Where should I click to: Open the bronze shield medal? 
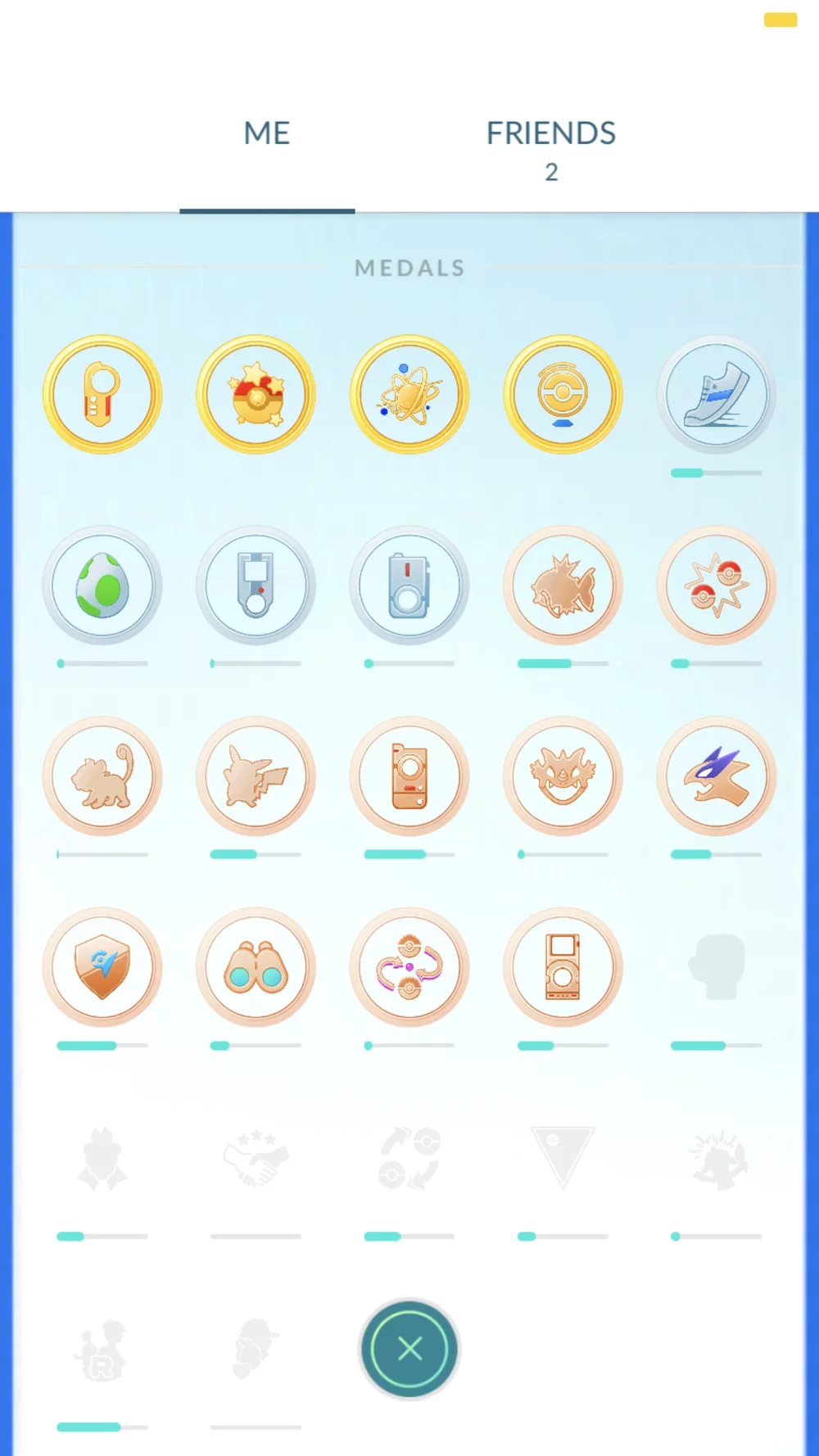coord(102,966)
